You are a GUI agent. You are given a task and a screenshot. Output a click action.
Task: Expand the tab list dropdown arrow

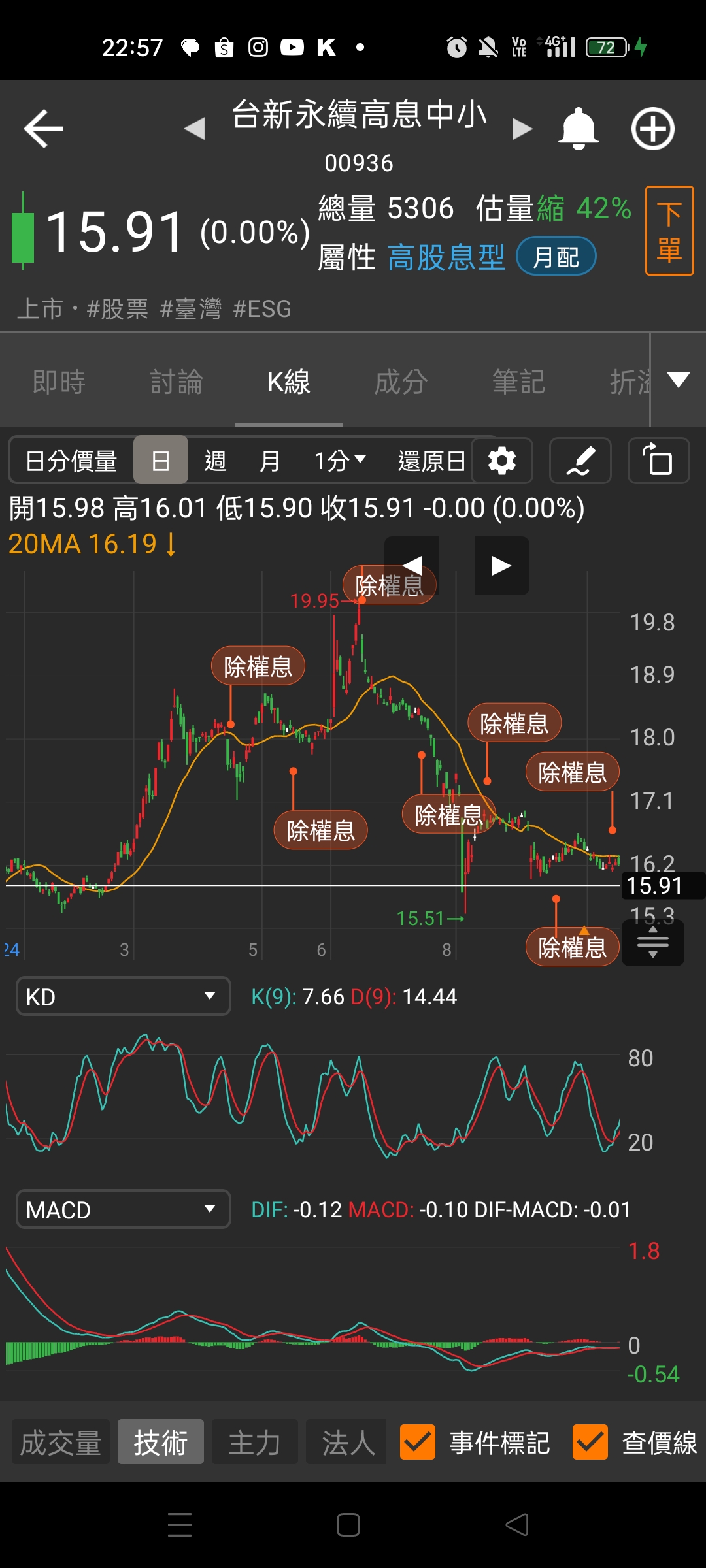[679, 380]
